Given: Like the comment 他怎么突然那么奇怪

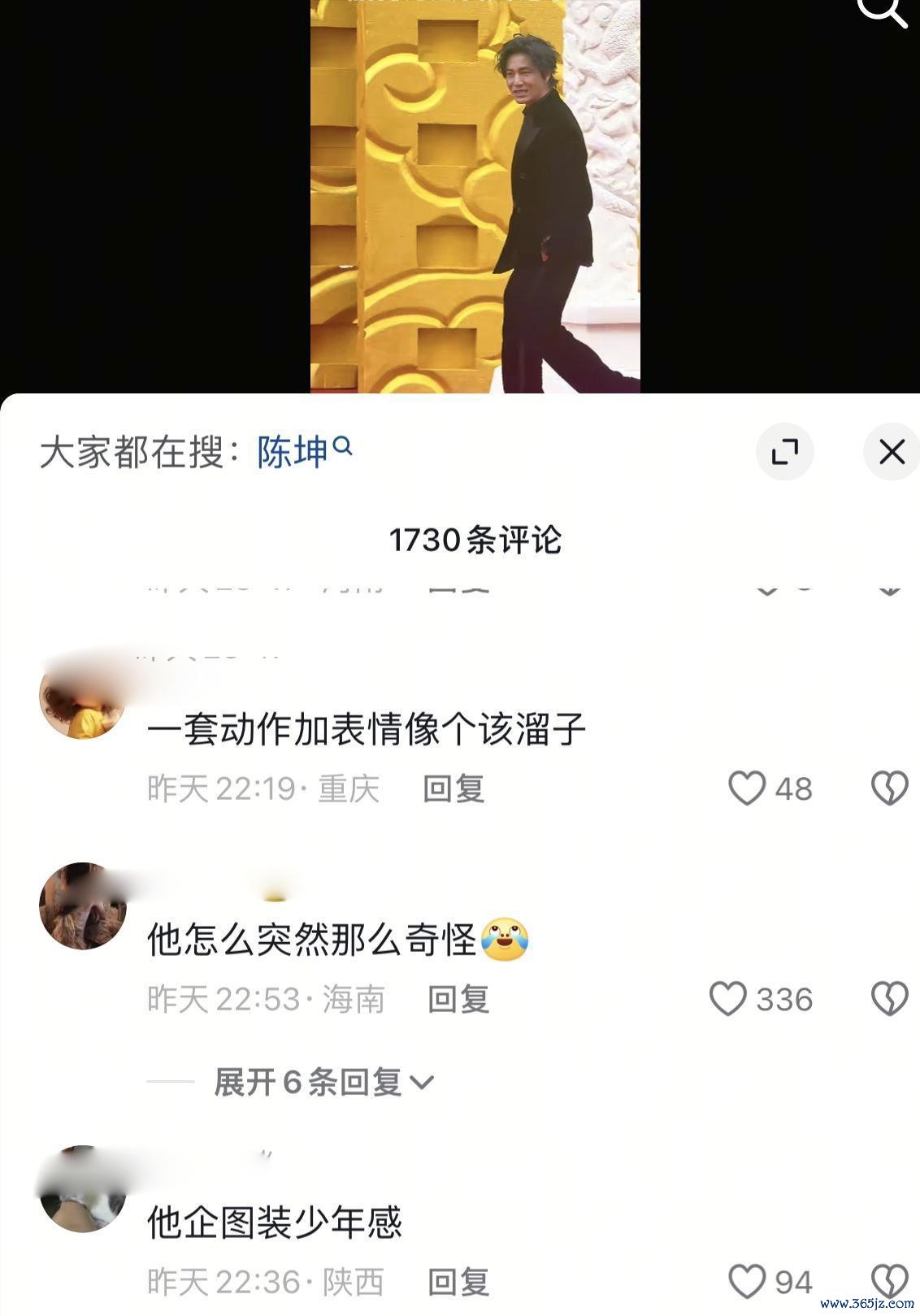Looking at the screenshot, I should click(x=728, y=998).
